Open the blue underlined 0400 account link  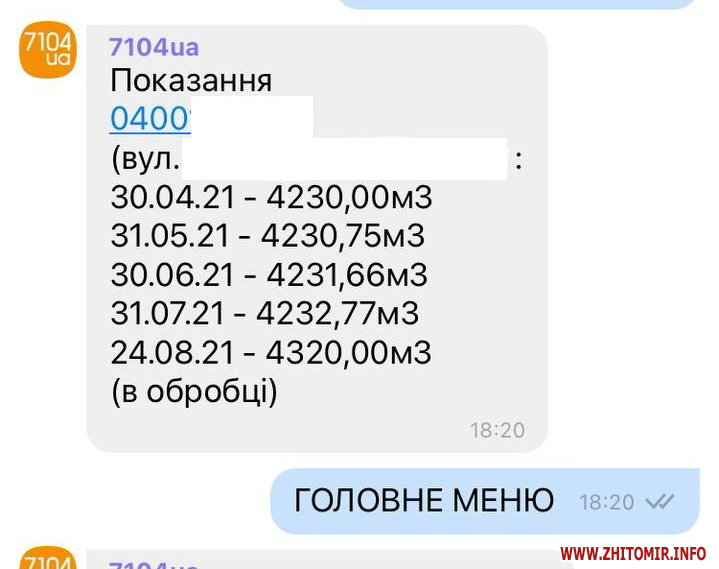point(150,119)
